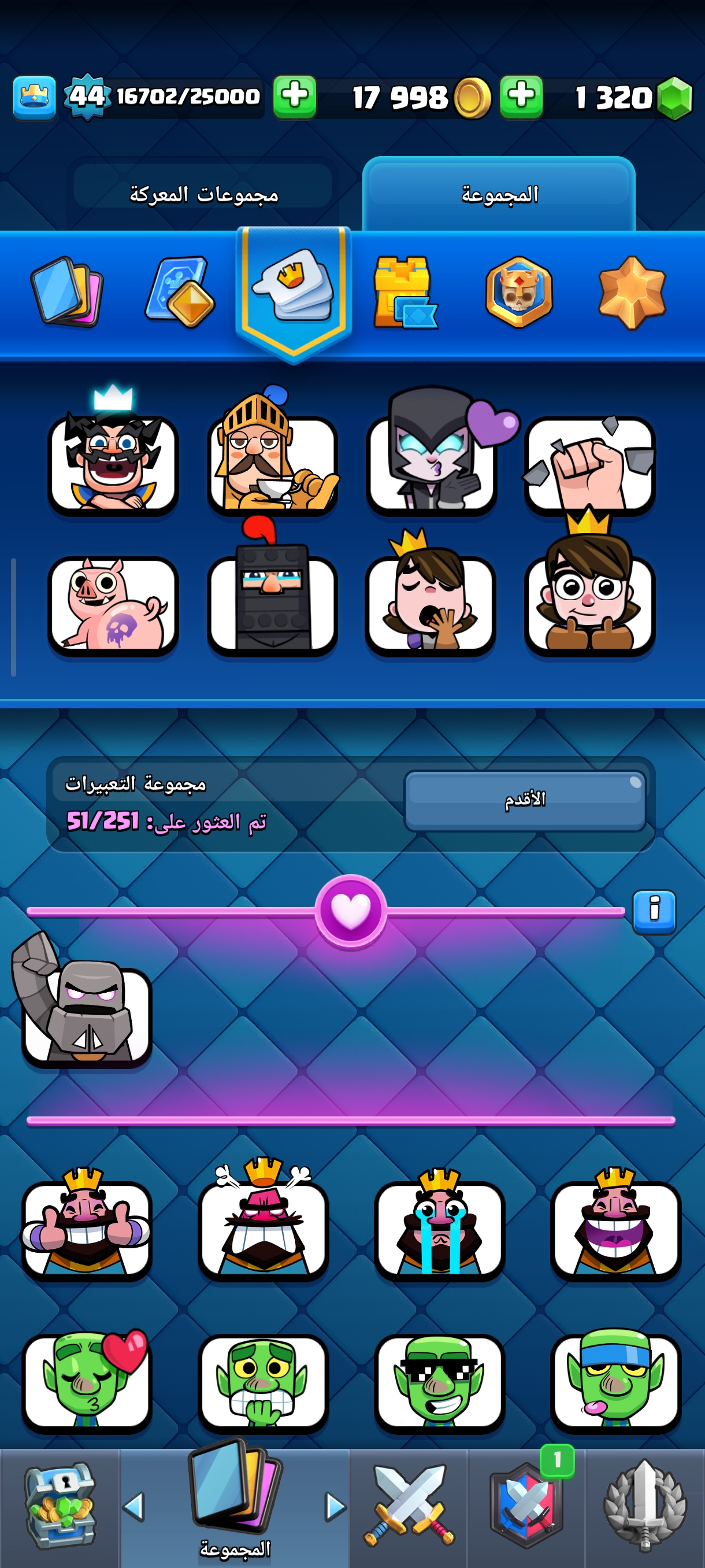Open the tower troops section icon
This screenshot has width=705, height=1568.
click(180, 292)
